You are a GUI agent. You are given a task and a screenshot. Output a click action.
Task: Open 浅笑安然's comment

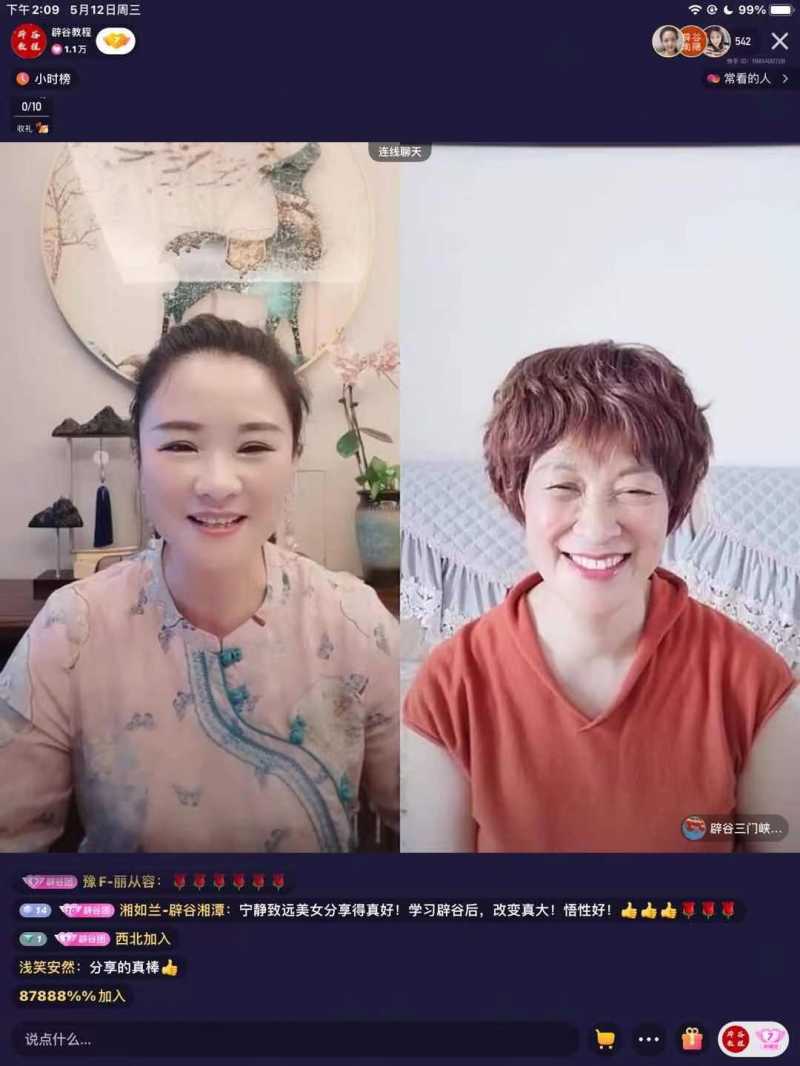pyautogui.click(x=98, y=967)
